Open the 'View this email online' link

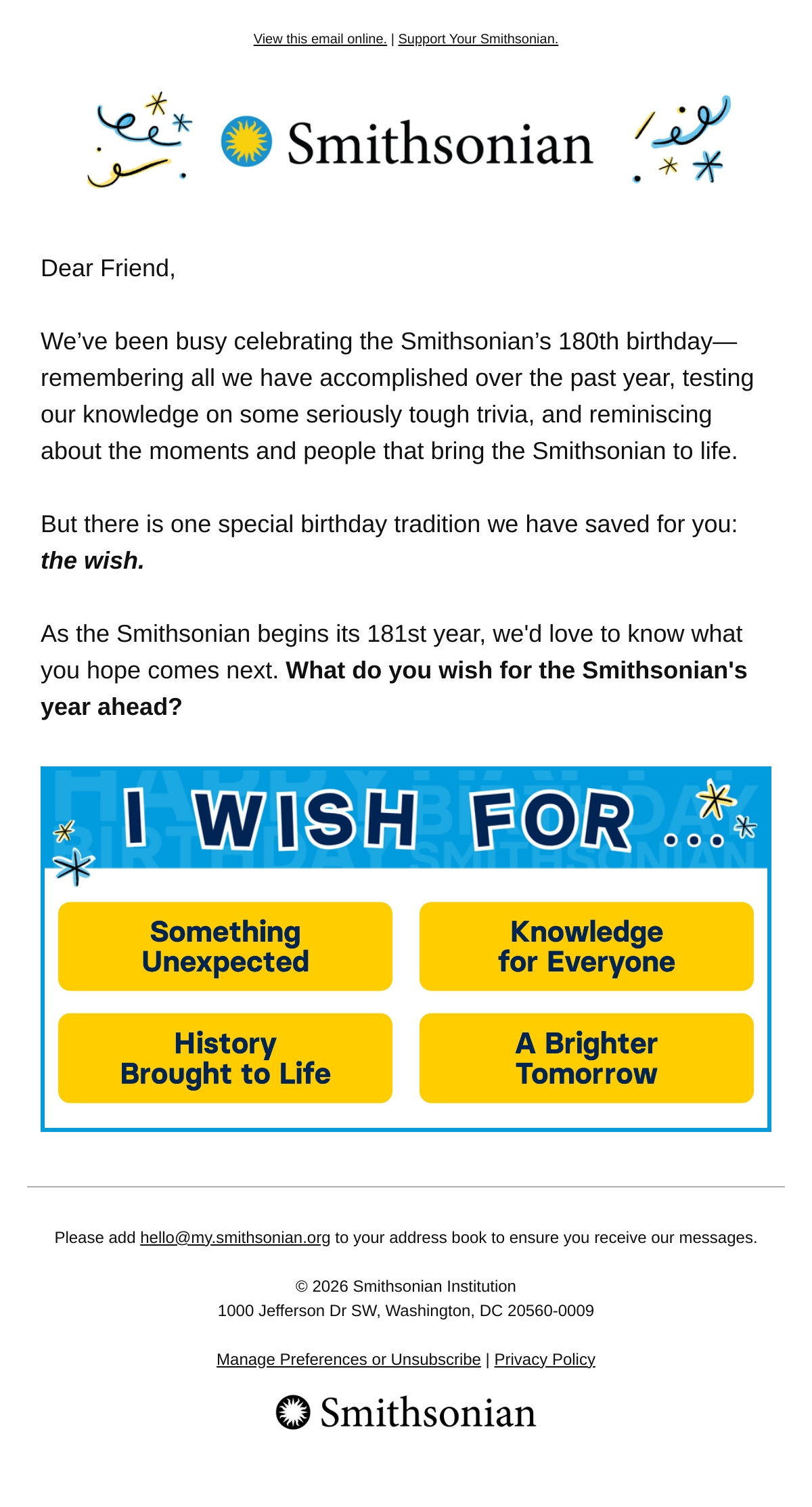[320, 39]
